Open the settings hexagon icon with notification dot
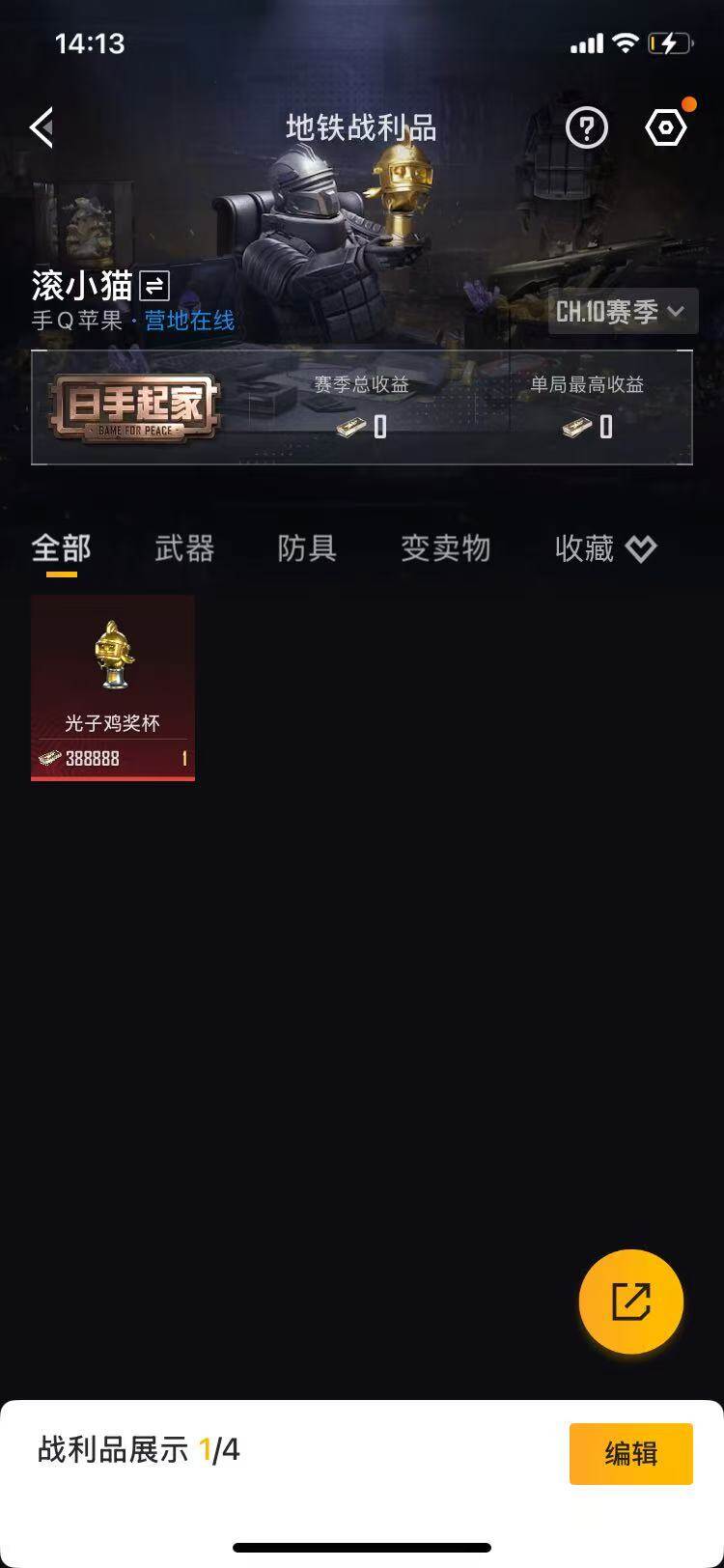Viewport: 724px width, 1568px height. (x=666, y=127)
